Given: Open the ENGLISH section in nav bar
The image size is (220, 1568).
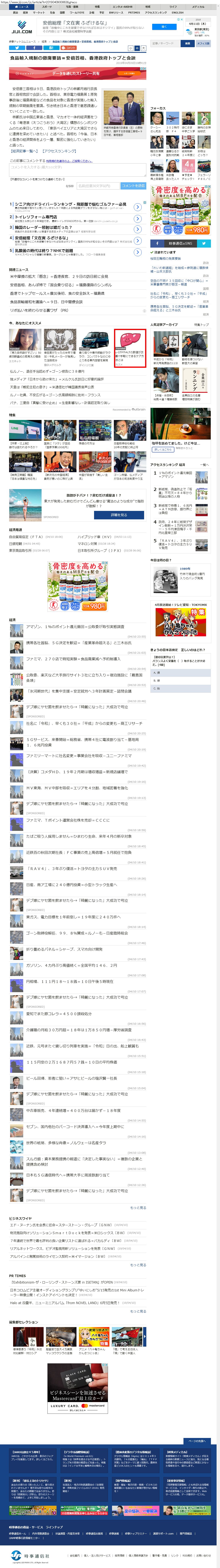Looking at the screenshot, I should tap(177, 12).
